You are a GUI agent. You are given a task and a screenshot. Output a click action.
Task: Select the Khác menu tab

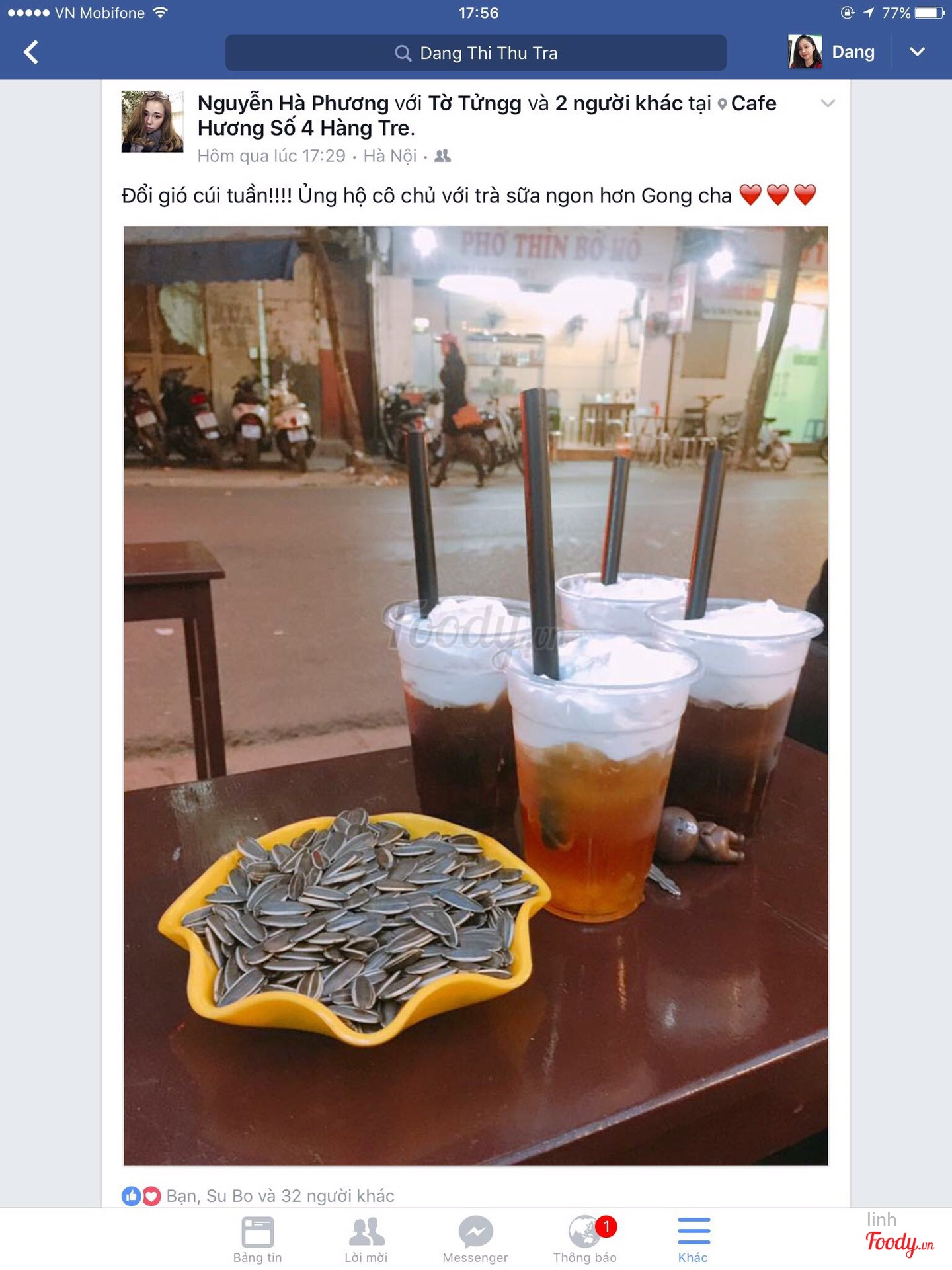693,1239
